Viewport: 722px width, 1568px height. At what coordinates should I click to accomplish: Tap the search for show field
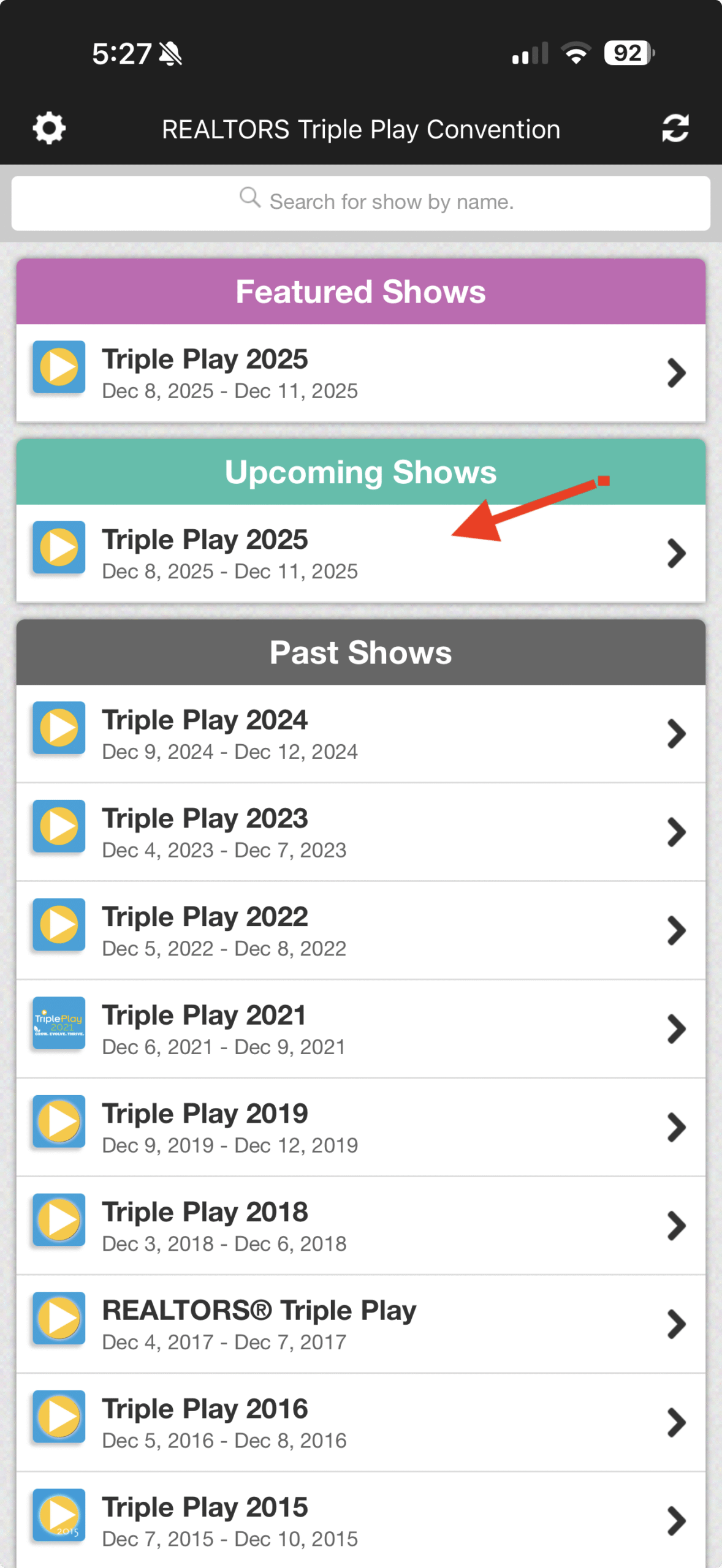[360, 202]
